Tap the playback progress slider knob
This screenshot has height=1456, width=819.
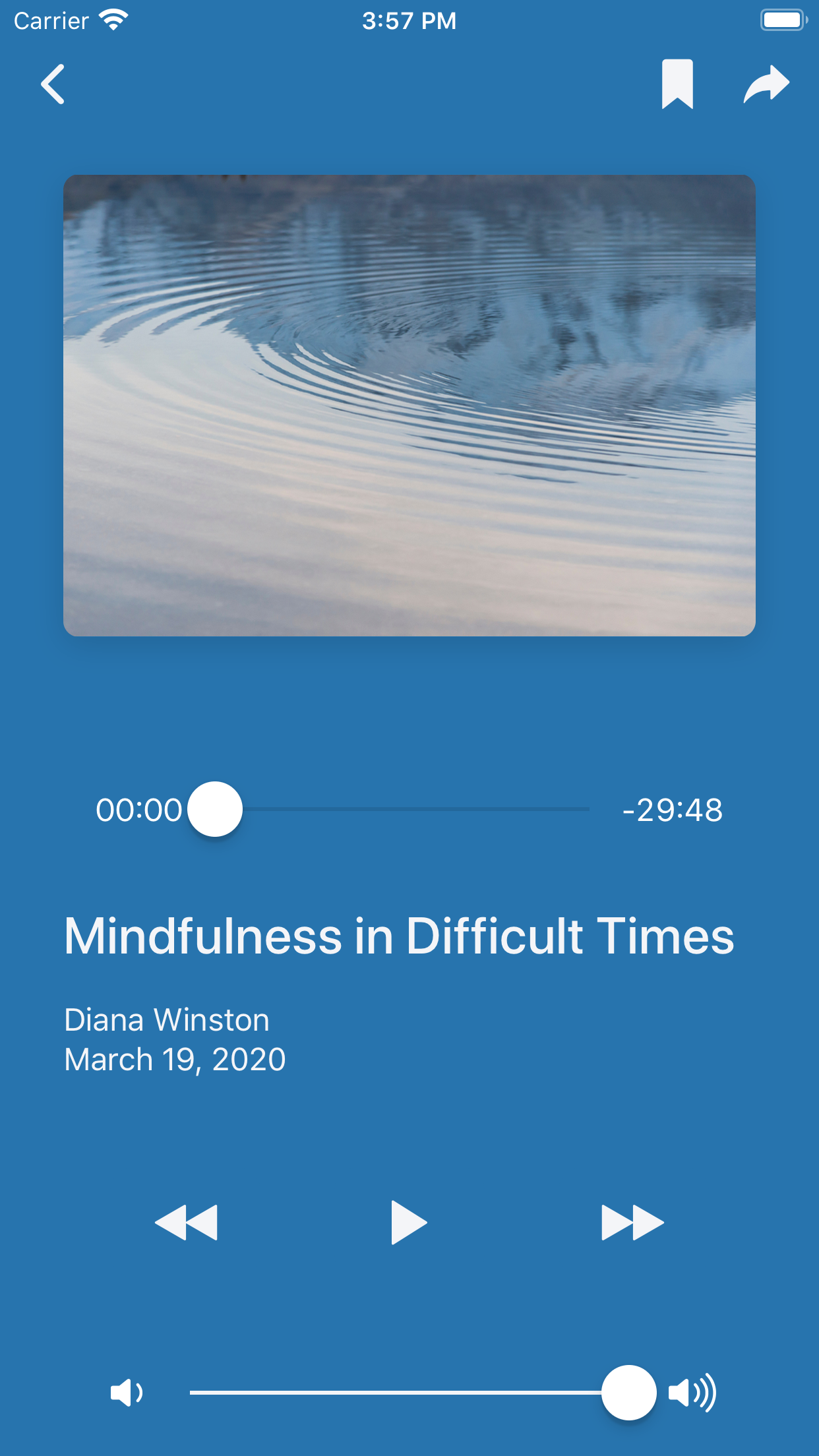pyautogui.click(x=215, y=809)
